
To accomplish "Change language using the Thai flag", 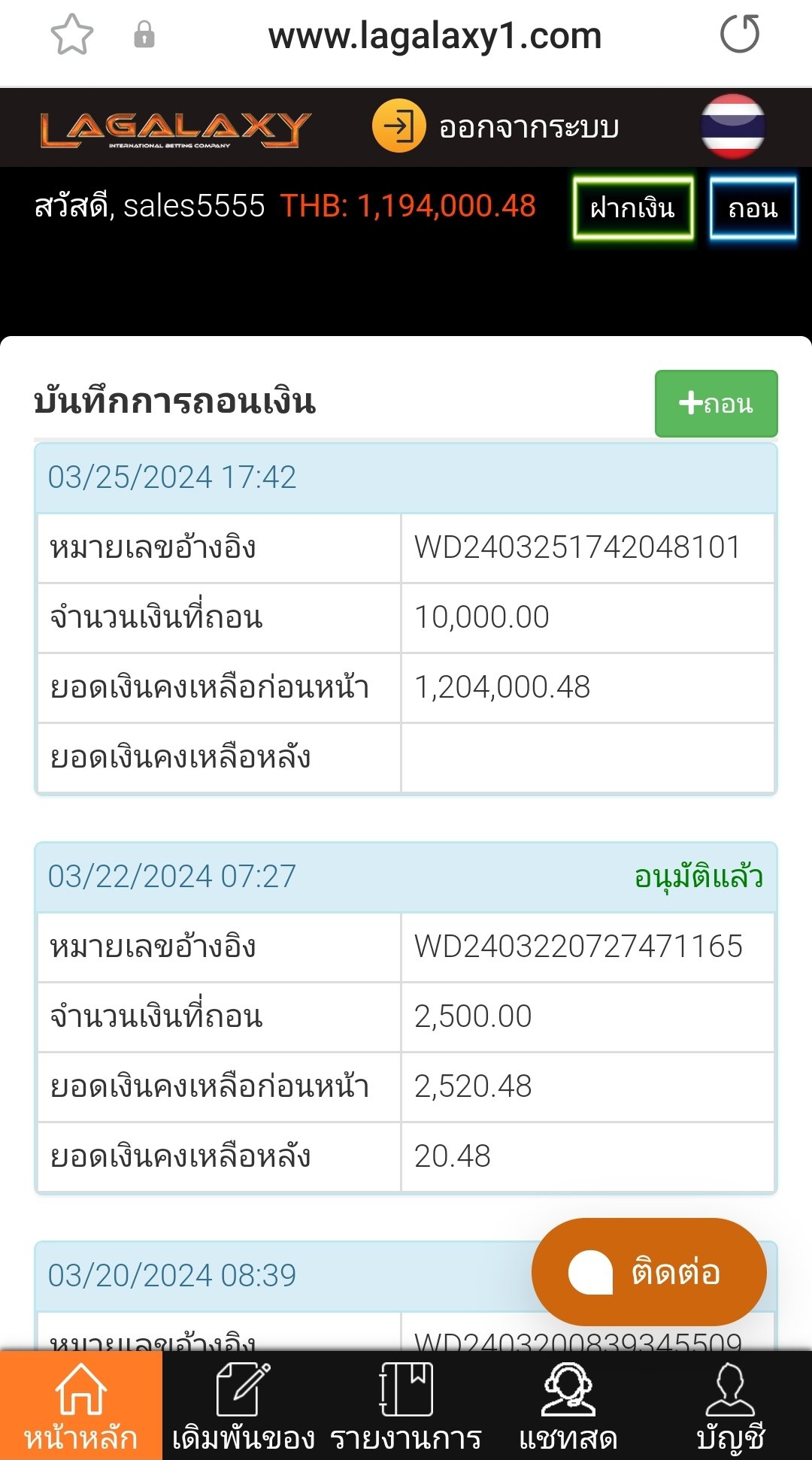I will [x=733, y=126].
